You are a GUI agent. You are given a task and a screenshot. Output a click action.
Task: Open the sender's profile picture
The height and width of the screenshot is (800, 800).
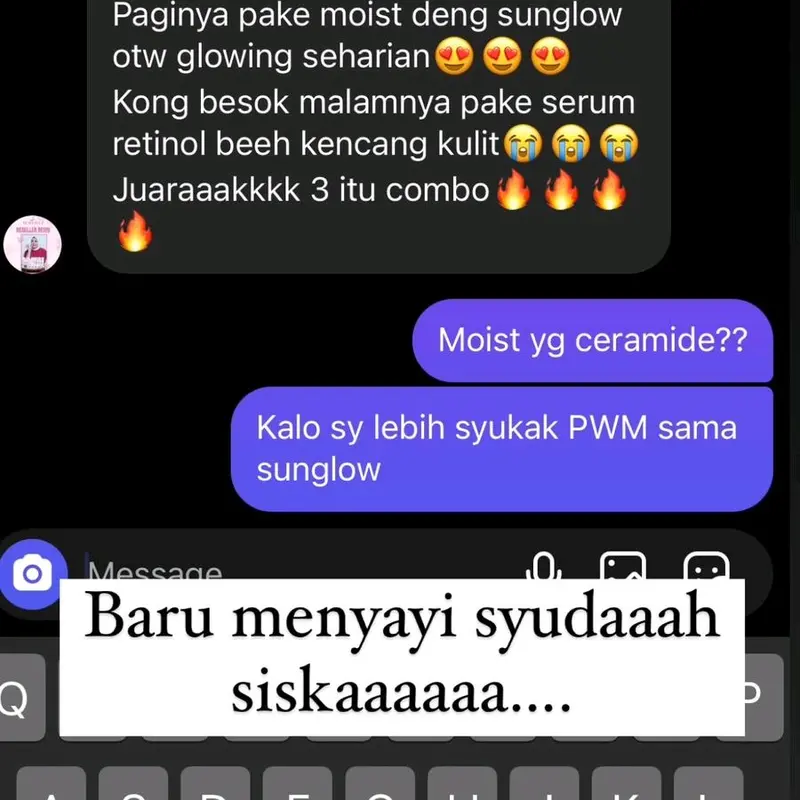click(33, 245)
